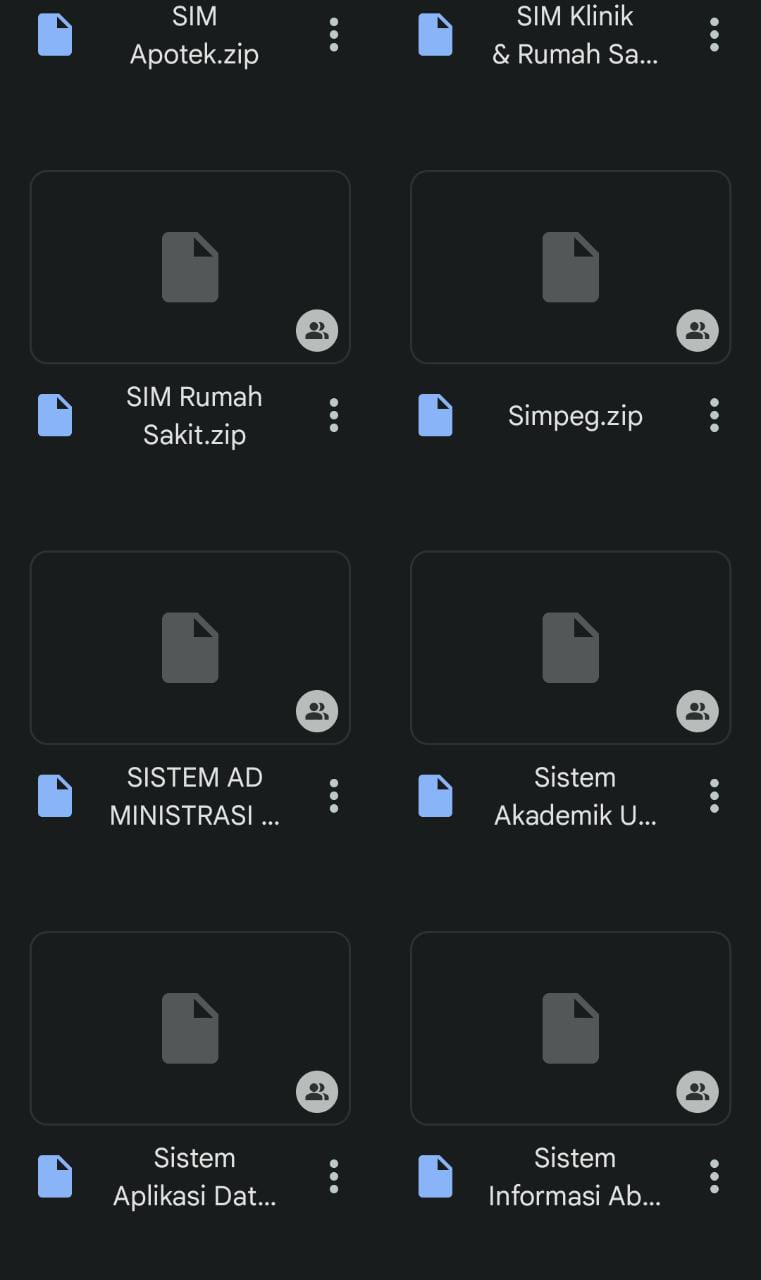Open more options for Sistem Akademik U...
Viewport: 761px width, 1280px height.
click(714, 796)
